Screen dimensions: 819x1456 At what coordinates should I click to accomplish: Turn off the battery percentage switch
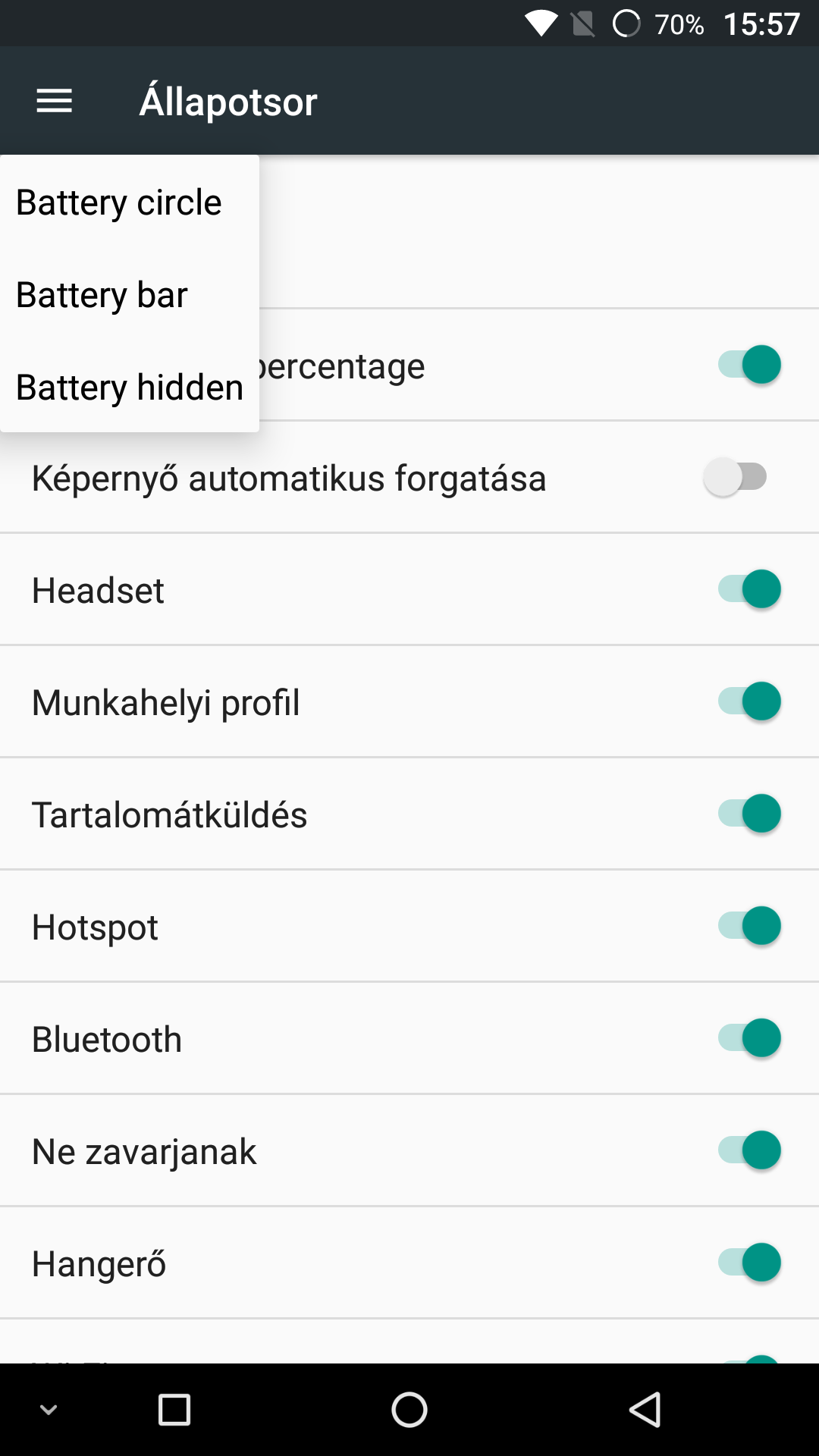[x=749, y=365]
